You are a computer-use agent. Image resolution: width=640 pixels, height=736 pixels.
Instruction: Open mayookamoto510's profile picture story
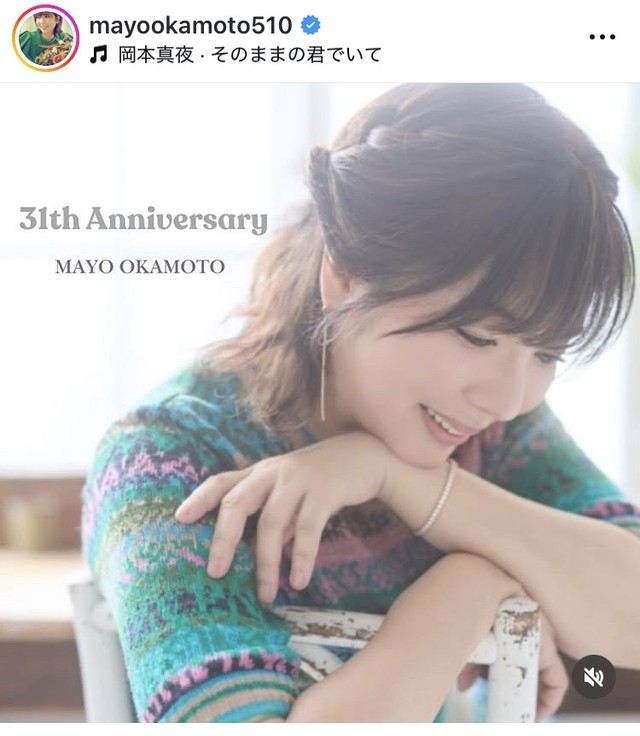coord(46,38)
